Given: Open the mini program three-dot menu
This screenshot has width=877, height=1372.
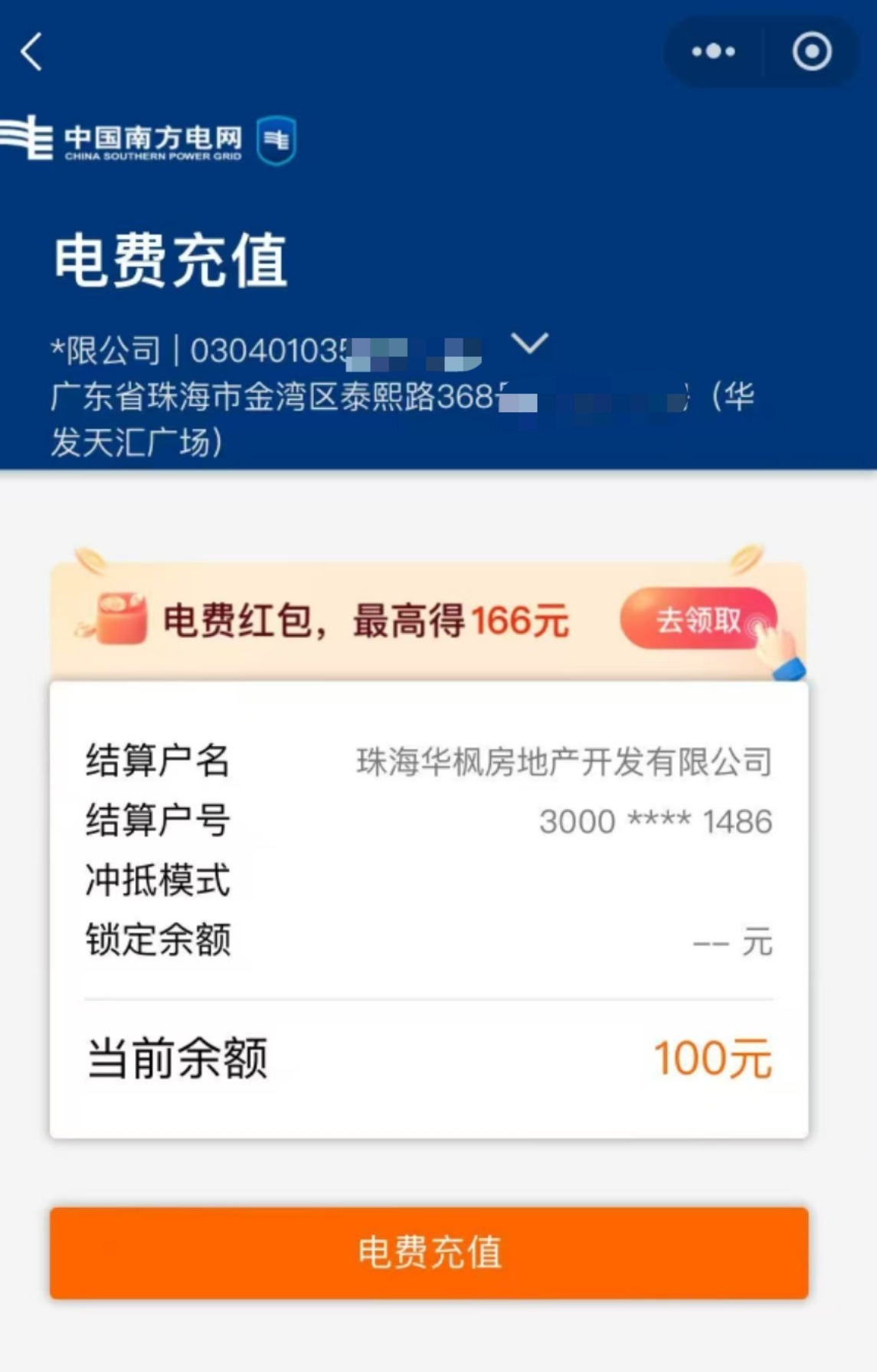Looking at the screenshot, I should coord(713,52).
